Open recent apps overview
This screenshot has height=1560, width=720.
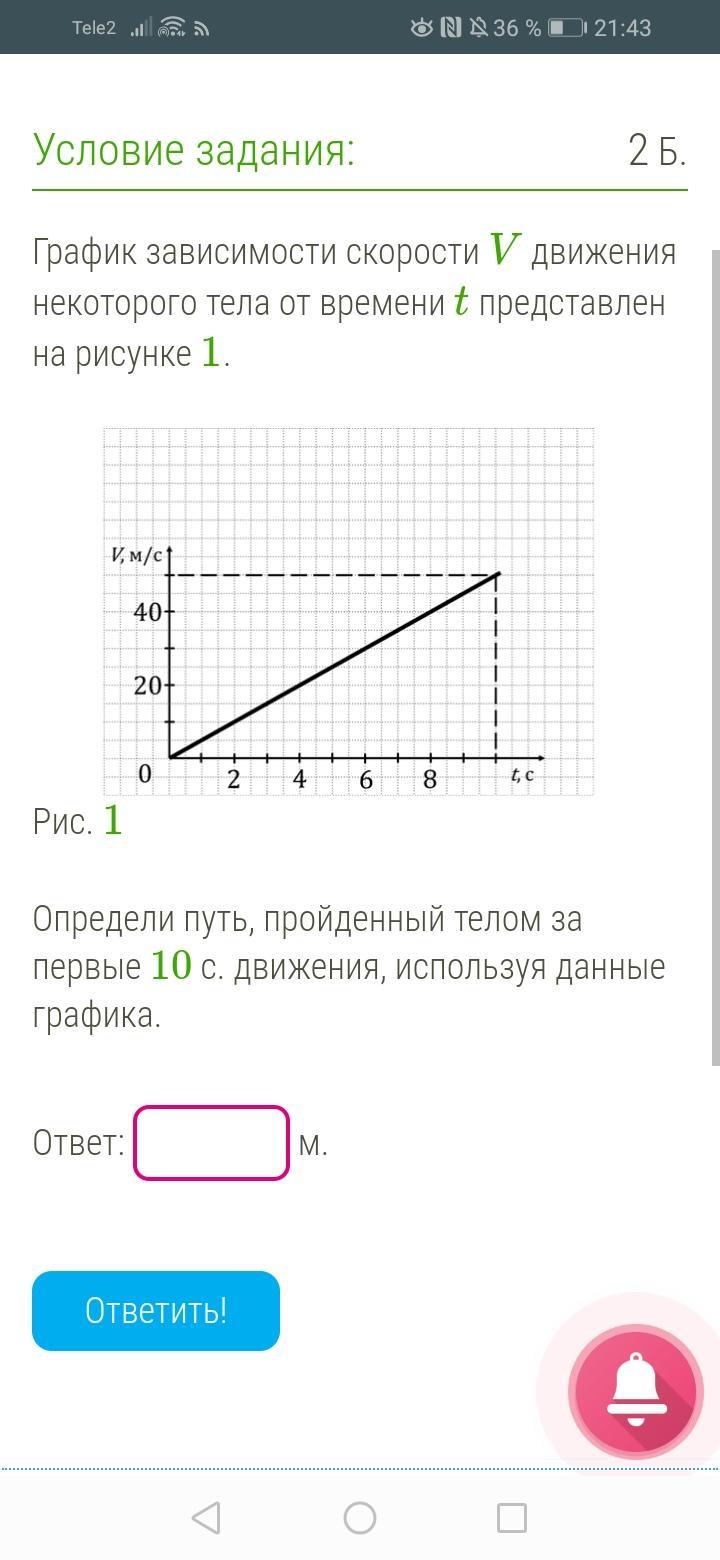[512, 1518]
